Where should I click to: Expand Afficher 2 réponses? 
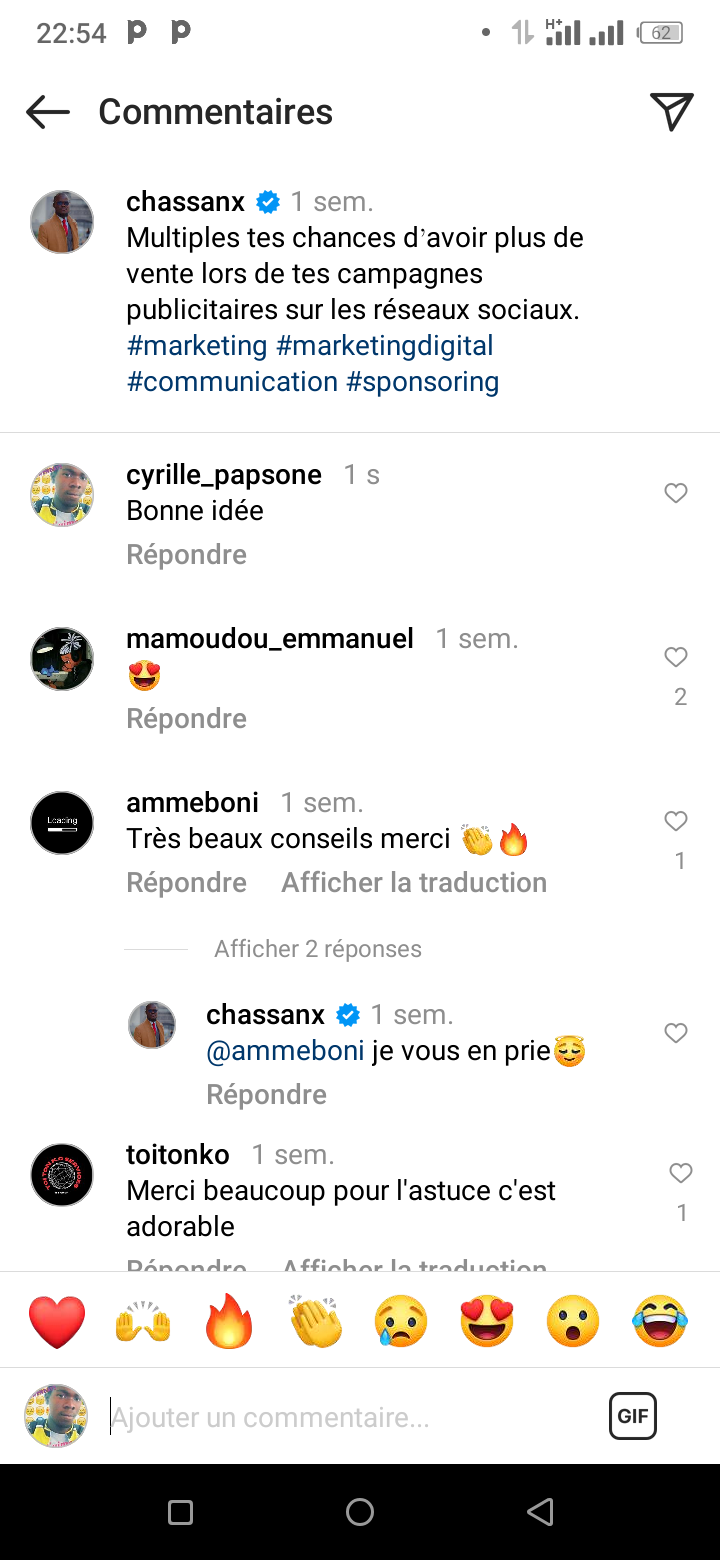click(318, 949)
